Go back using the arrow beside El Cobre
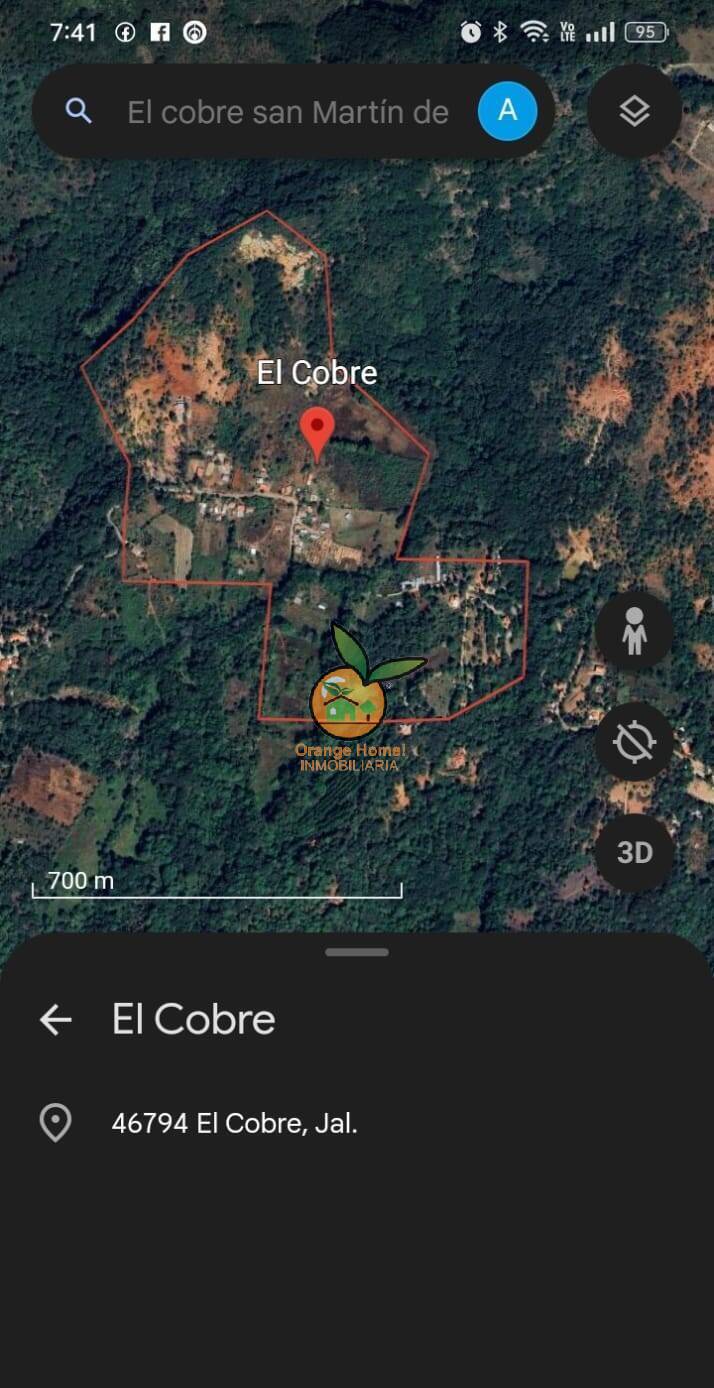This screenshot has height=1388, width=714. [56, 1020]
